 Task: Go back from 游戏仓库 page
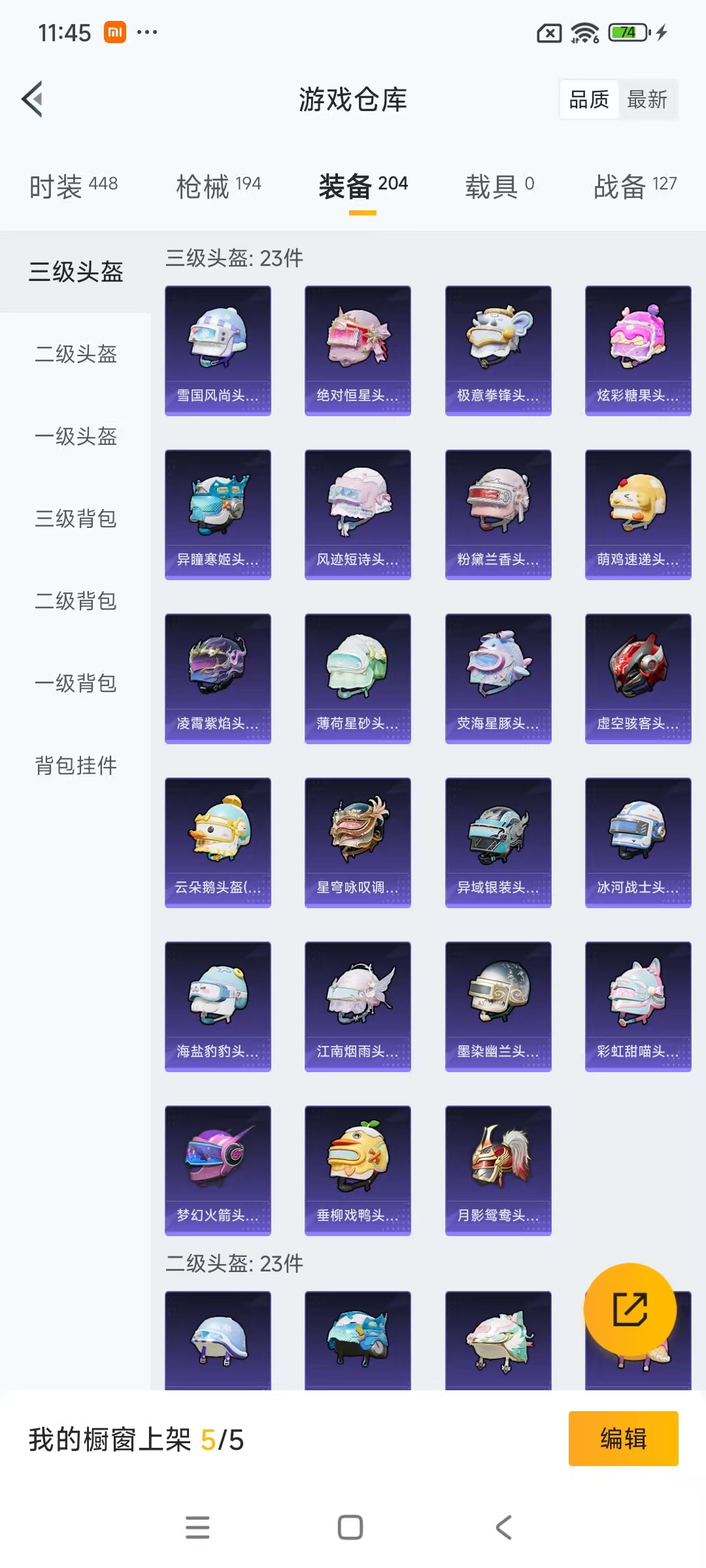coord(33,99)
